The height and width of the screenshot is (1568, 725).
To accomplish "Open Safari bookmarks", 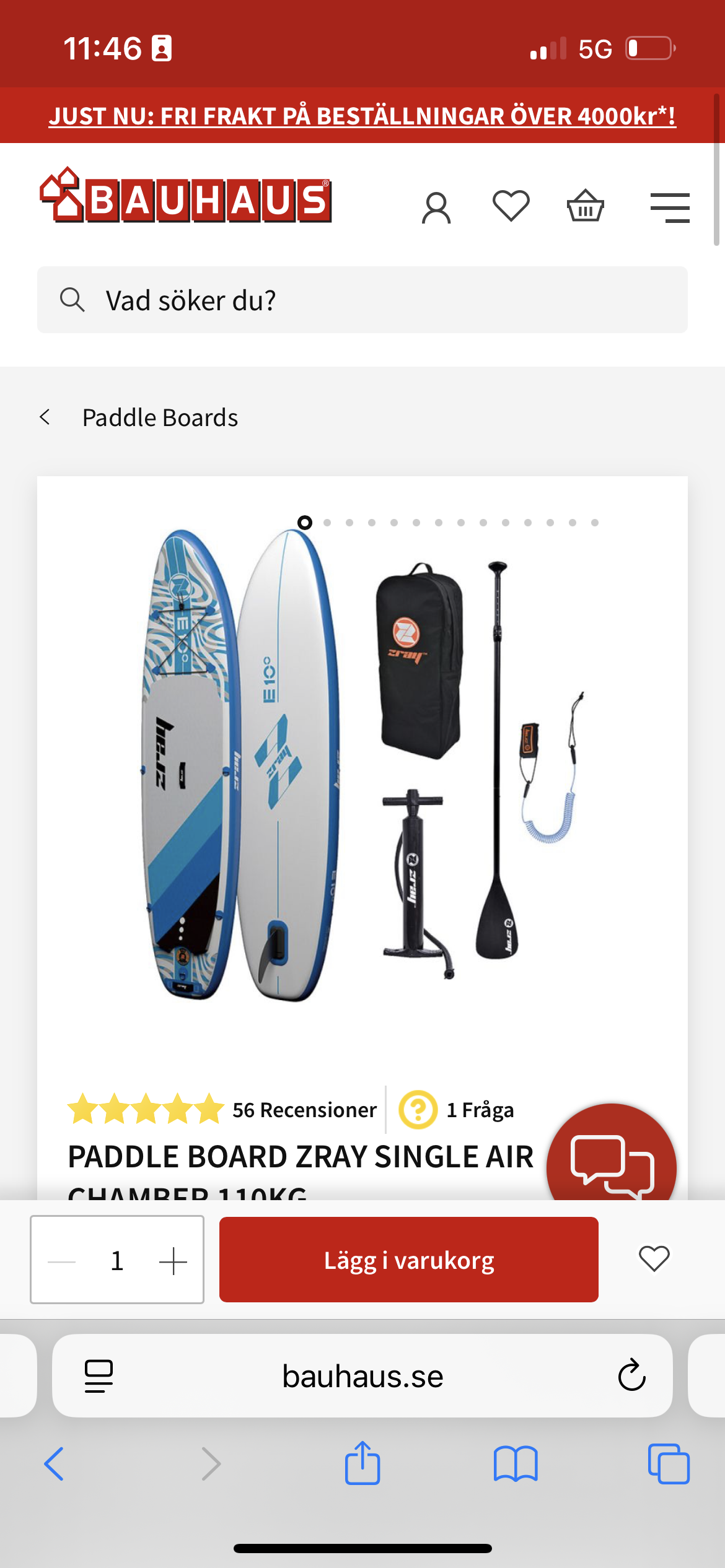I will 515,1464.
